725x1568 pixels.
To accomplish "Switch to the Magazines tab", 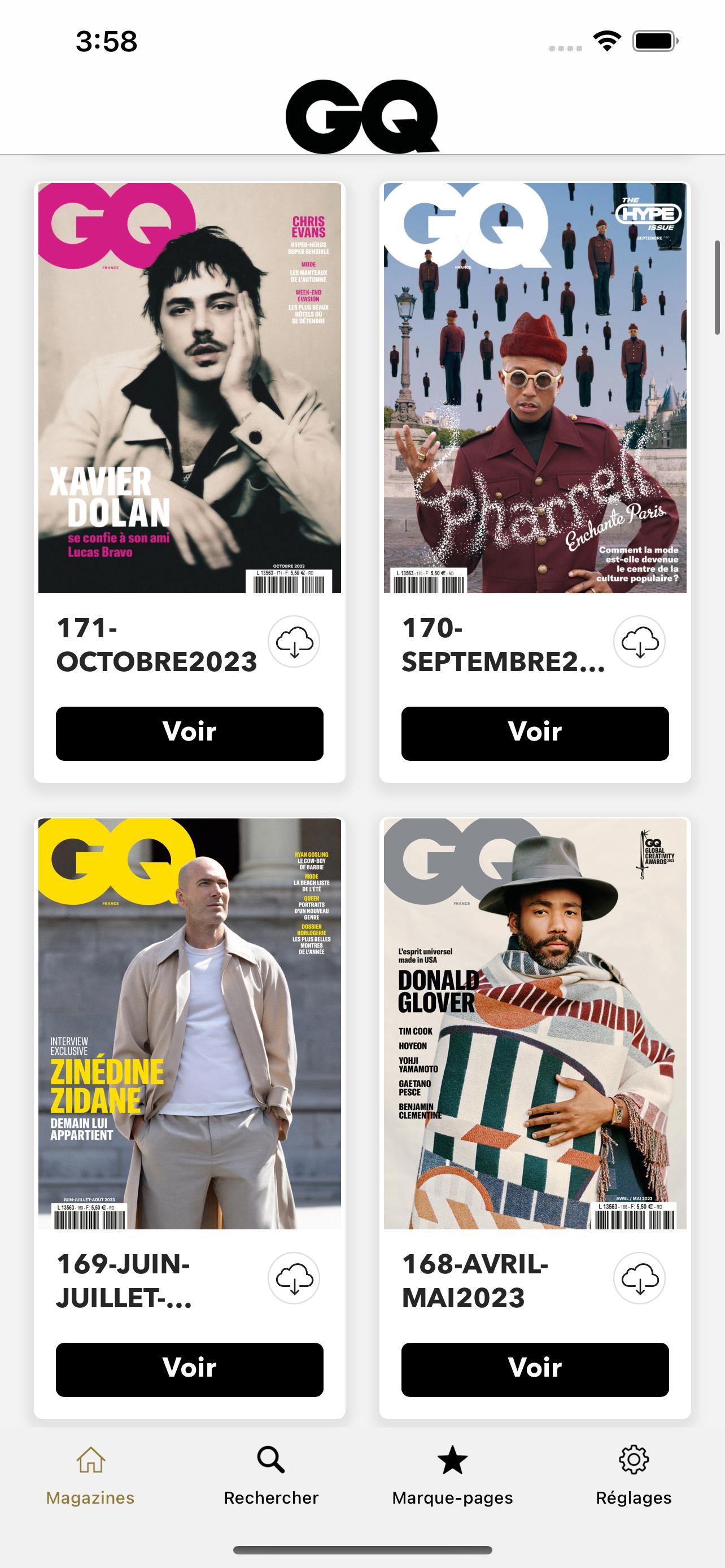I will point(90,1476).
